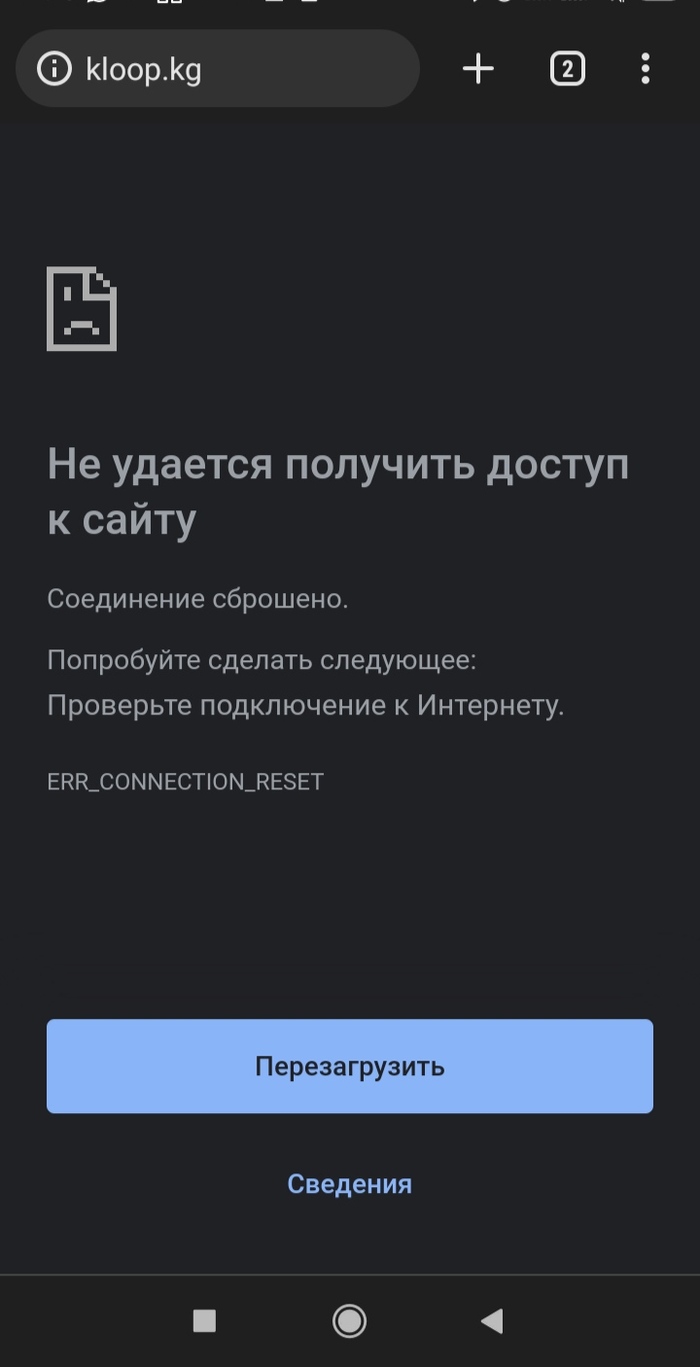Go to home screen via circle button
This screenshot has width=700, height=1367.
(349, 1321)
